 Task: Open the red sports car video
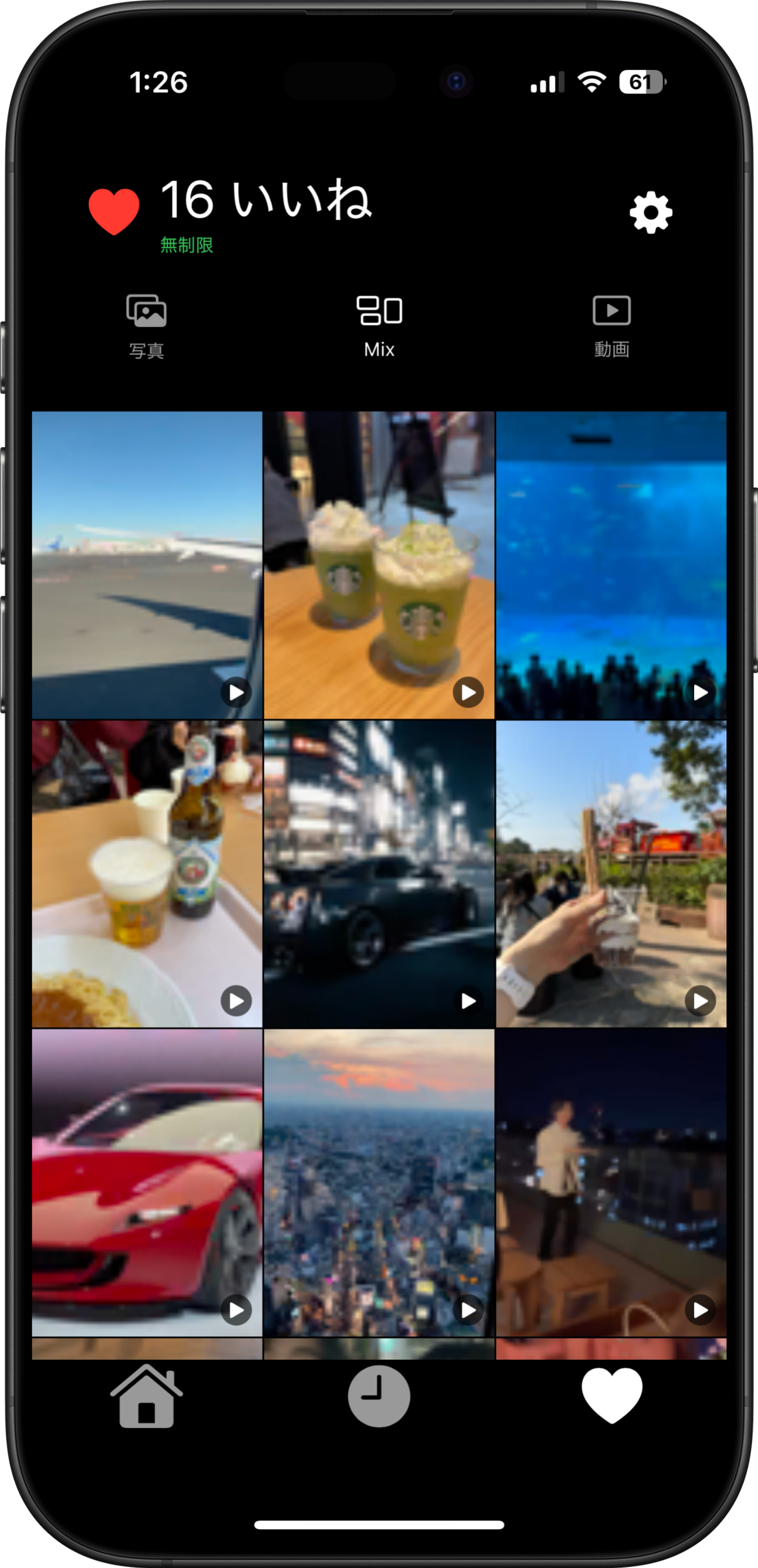click(x=147, y=1182)
